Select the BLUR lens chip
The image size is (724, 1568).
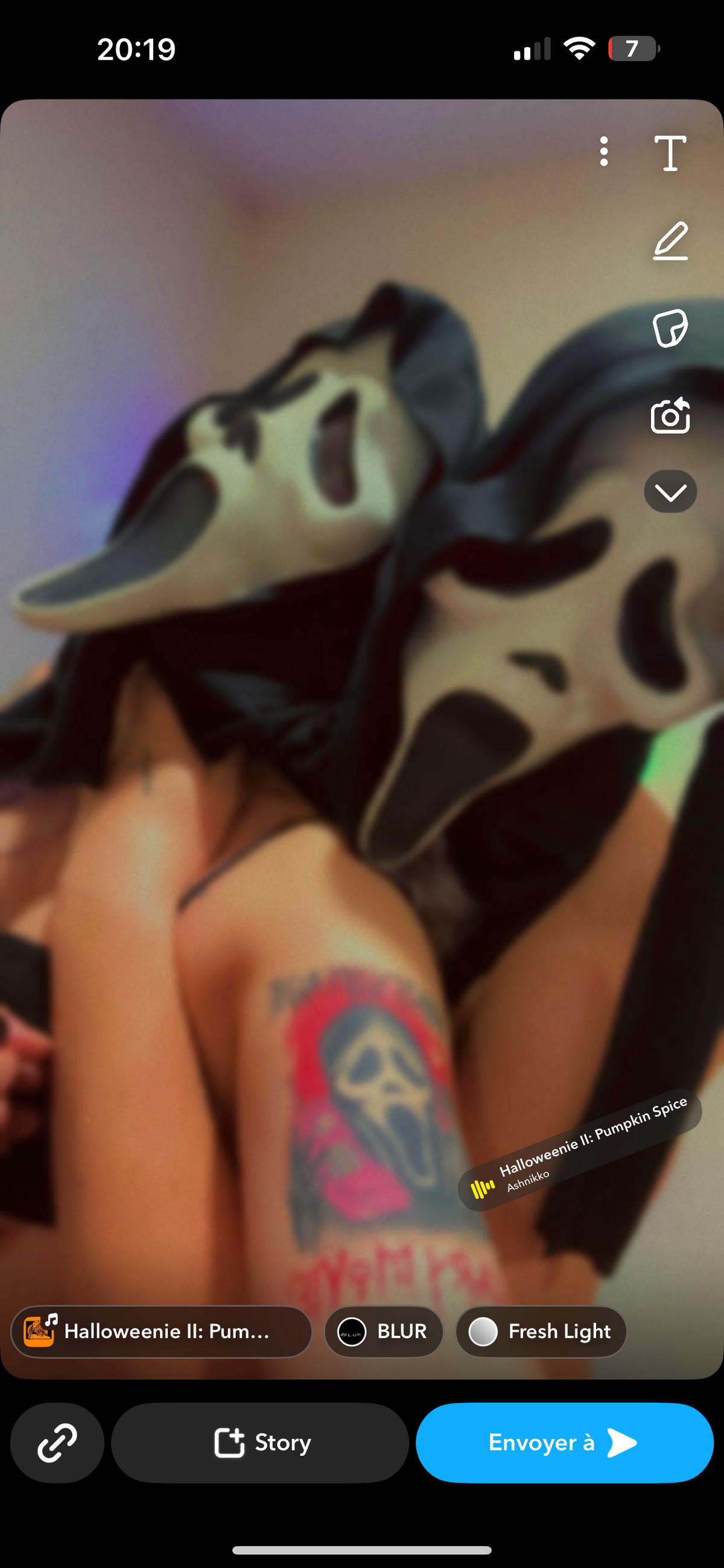383,1332
